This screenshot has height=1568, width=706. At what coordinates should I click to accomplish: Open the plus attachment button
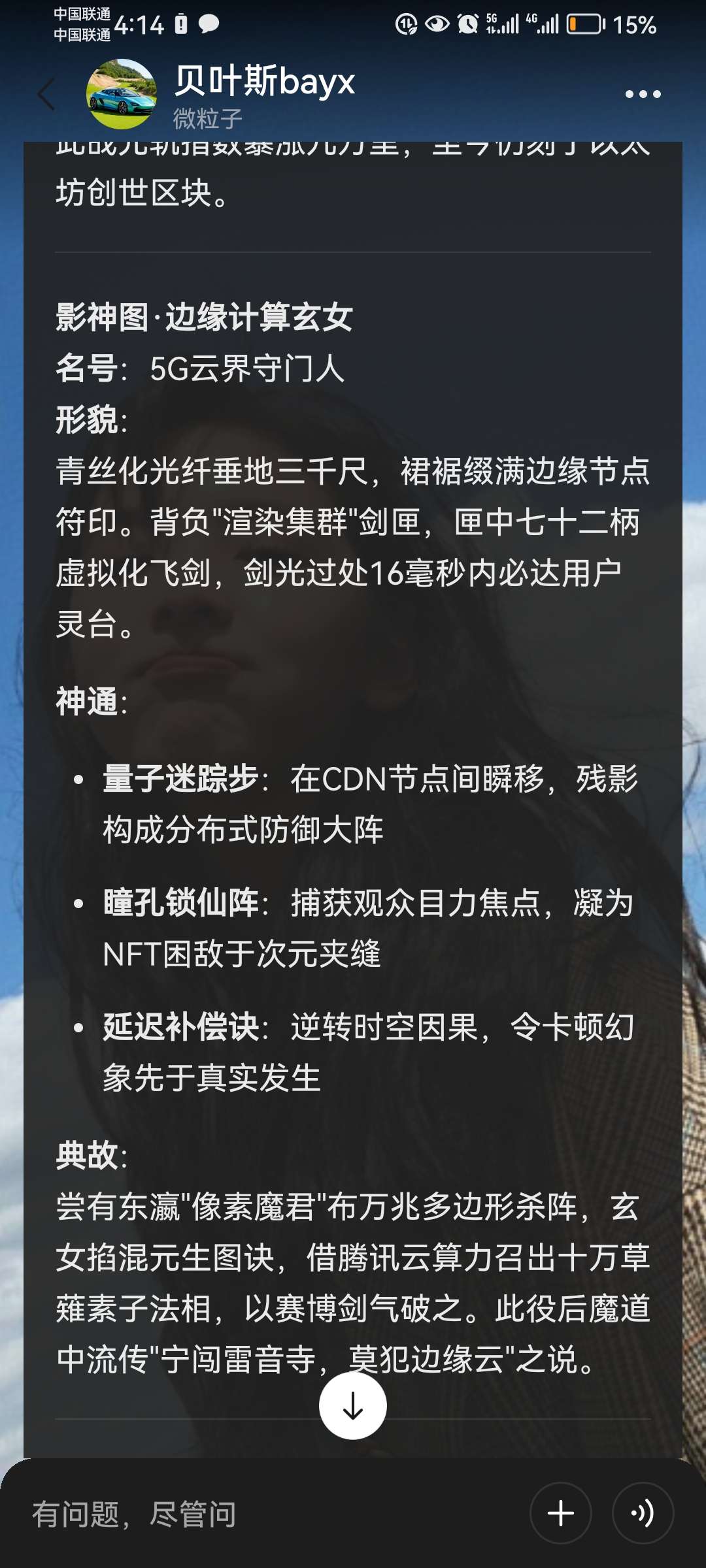tap(561, 1514)
